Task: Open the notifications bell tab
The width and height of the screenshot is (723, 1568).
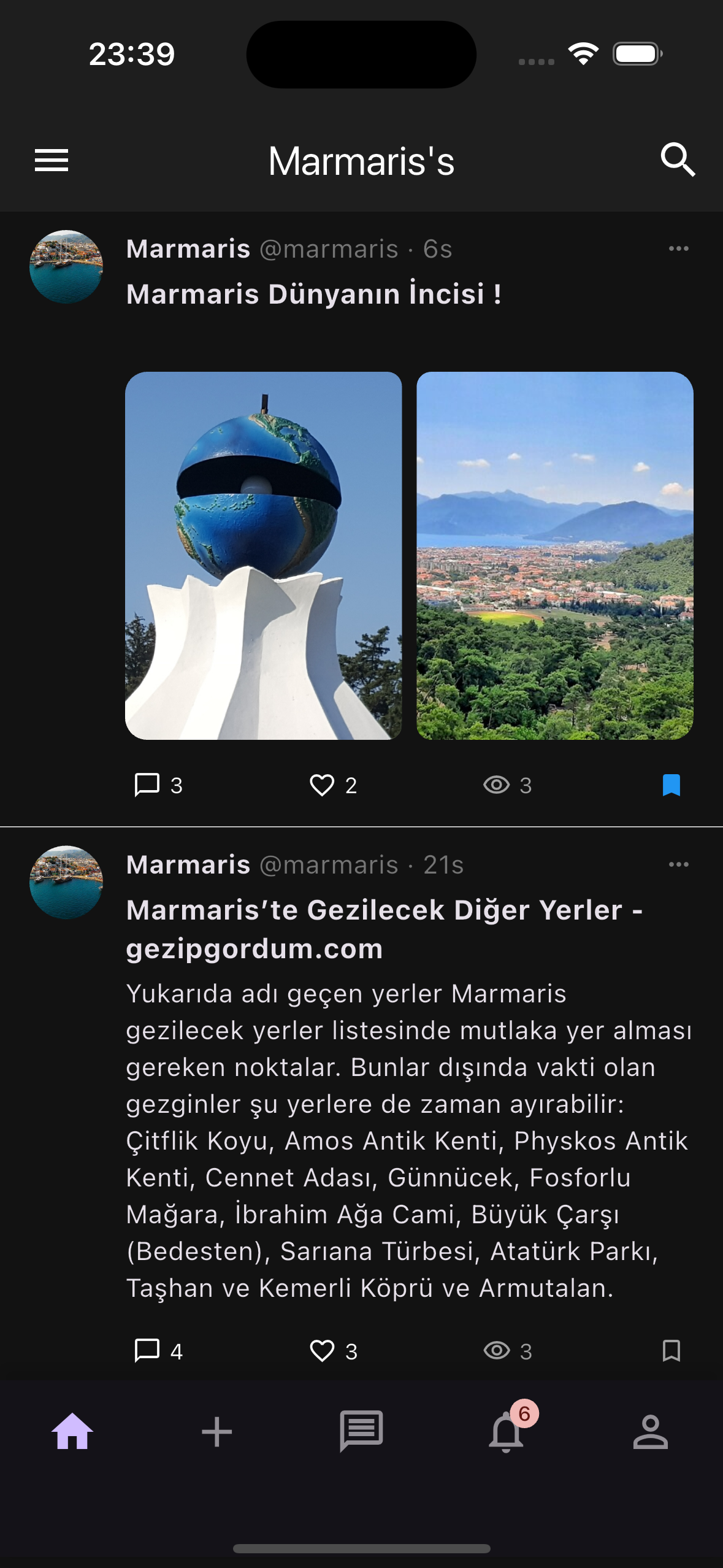Action: (507, 1432)
